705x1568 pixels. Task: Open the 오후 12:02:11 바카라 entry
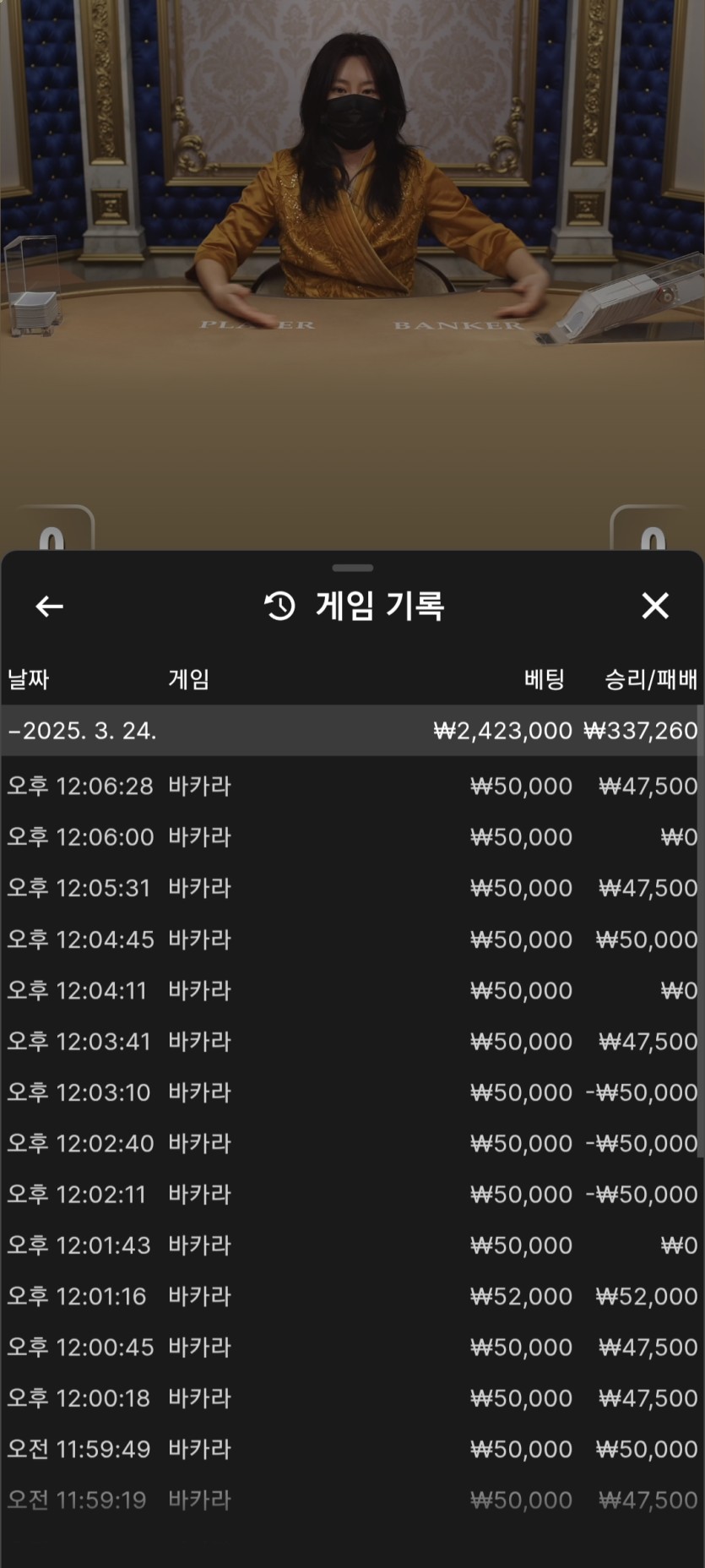tap(352, 1195)
